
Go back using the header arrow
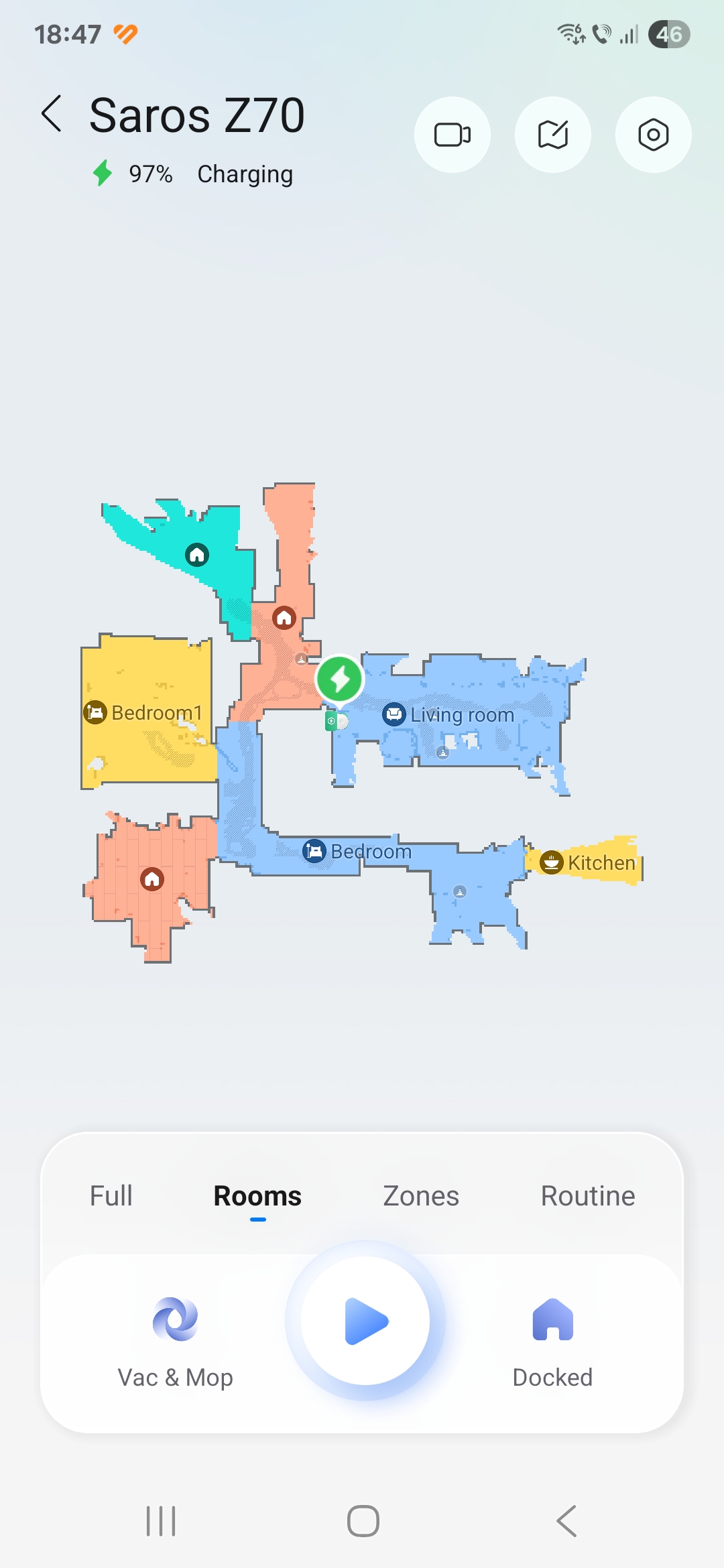(x=52, y=113)
